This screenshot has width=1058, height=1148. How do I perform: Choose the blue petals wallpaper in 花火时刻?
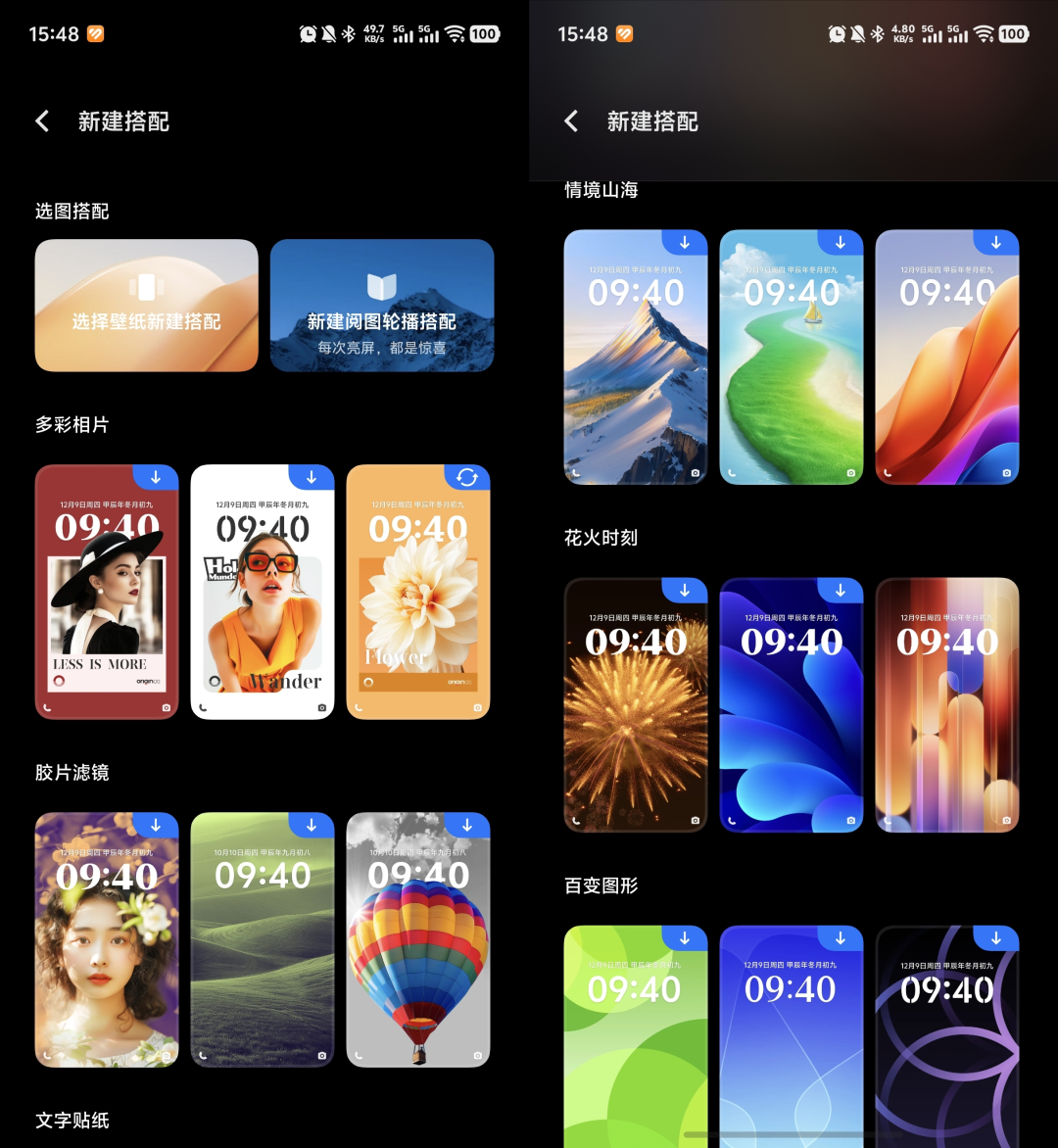[x=792, y=705]
